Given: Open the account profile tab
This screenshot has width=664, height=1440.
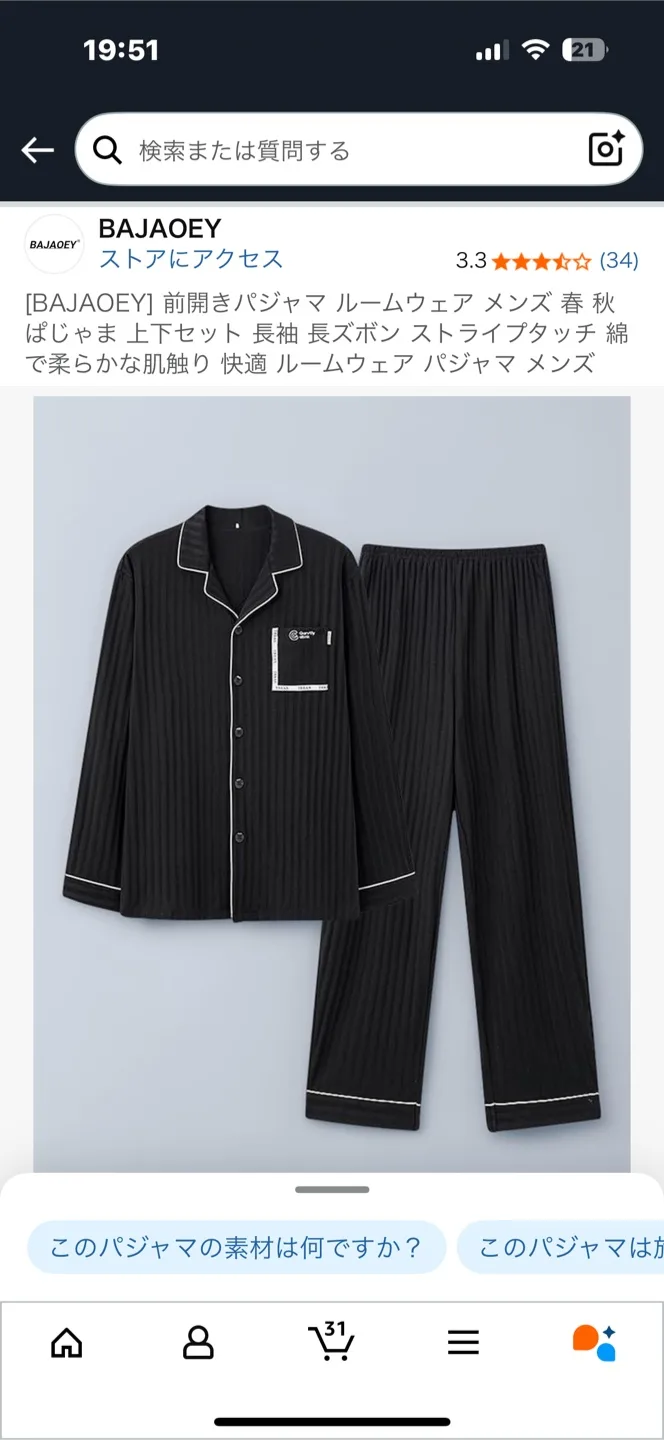Looking at the screenshot, I should pyautogui.click(x=199, y=1342).
